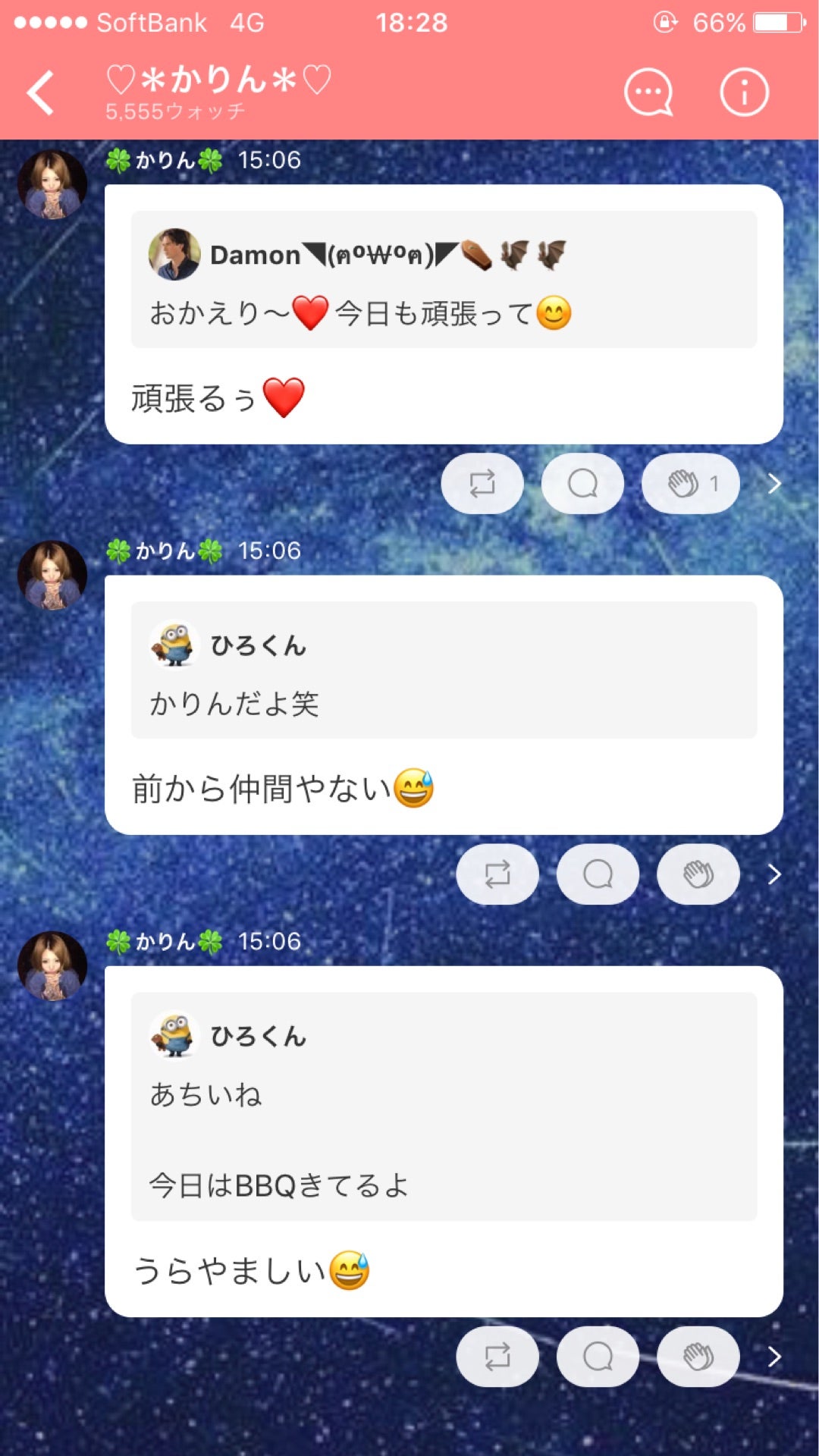Expand the chevron beside the bottom post's actions
This screenshot has height=1456, width=819.
(773, 1357)
